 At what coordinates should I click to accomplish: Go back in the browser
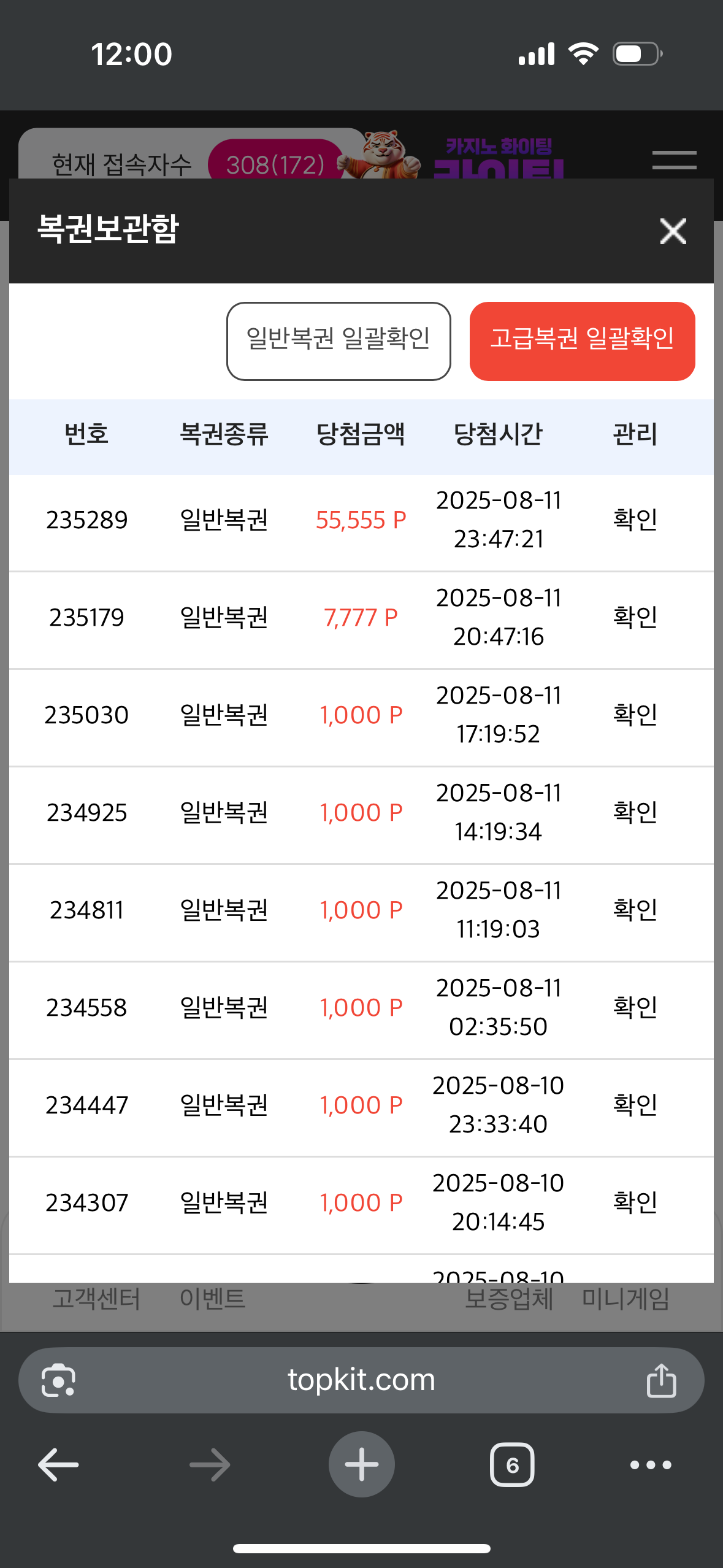coord(58,1465)
